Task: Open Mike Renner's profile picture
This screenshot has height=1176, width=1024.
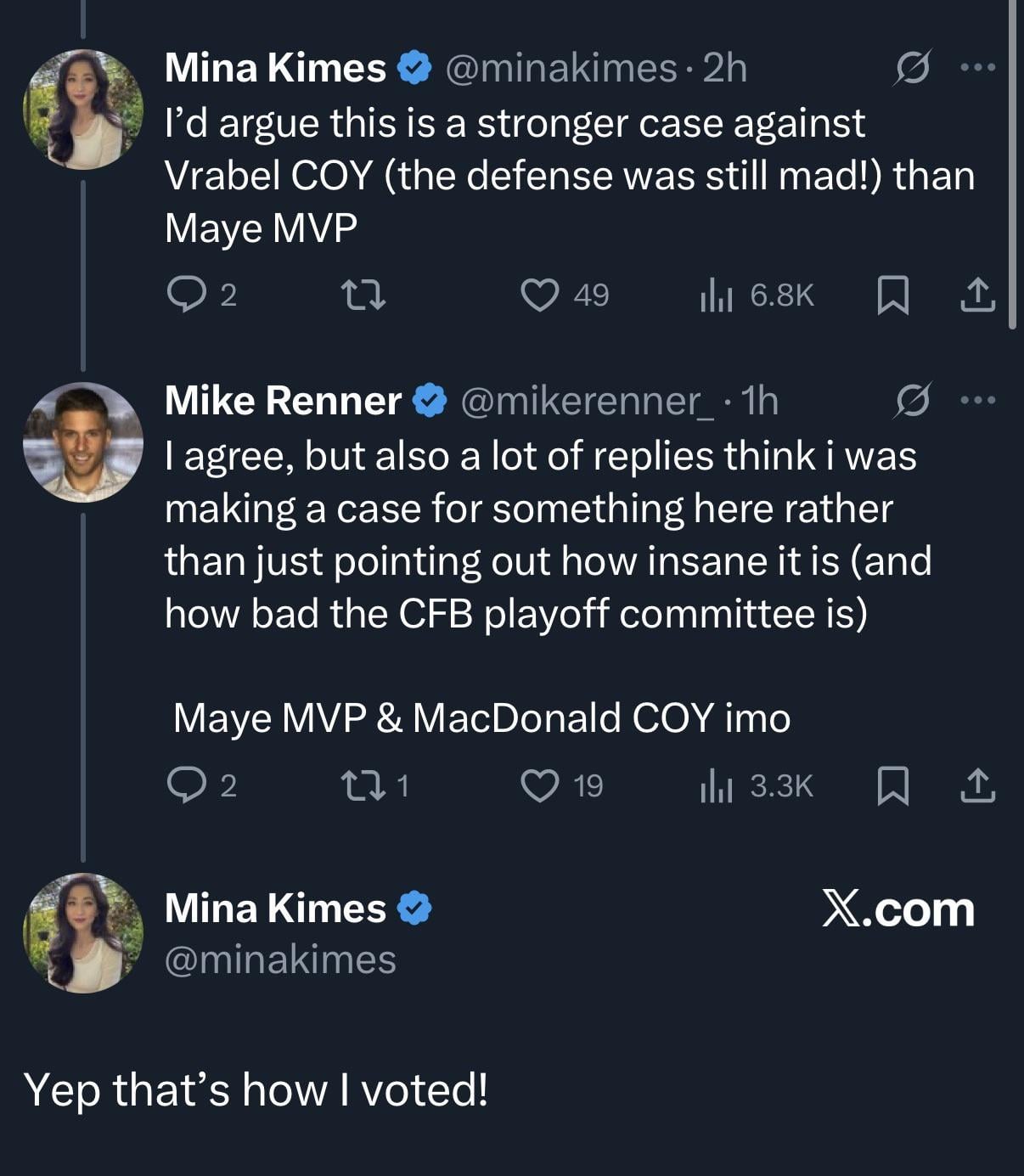Action: 82,442
